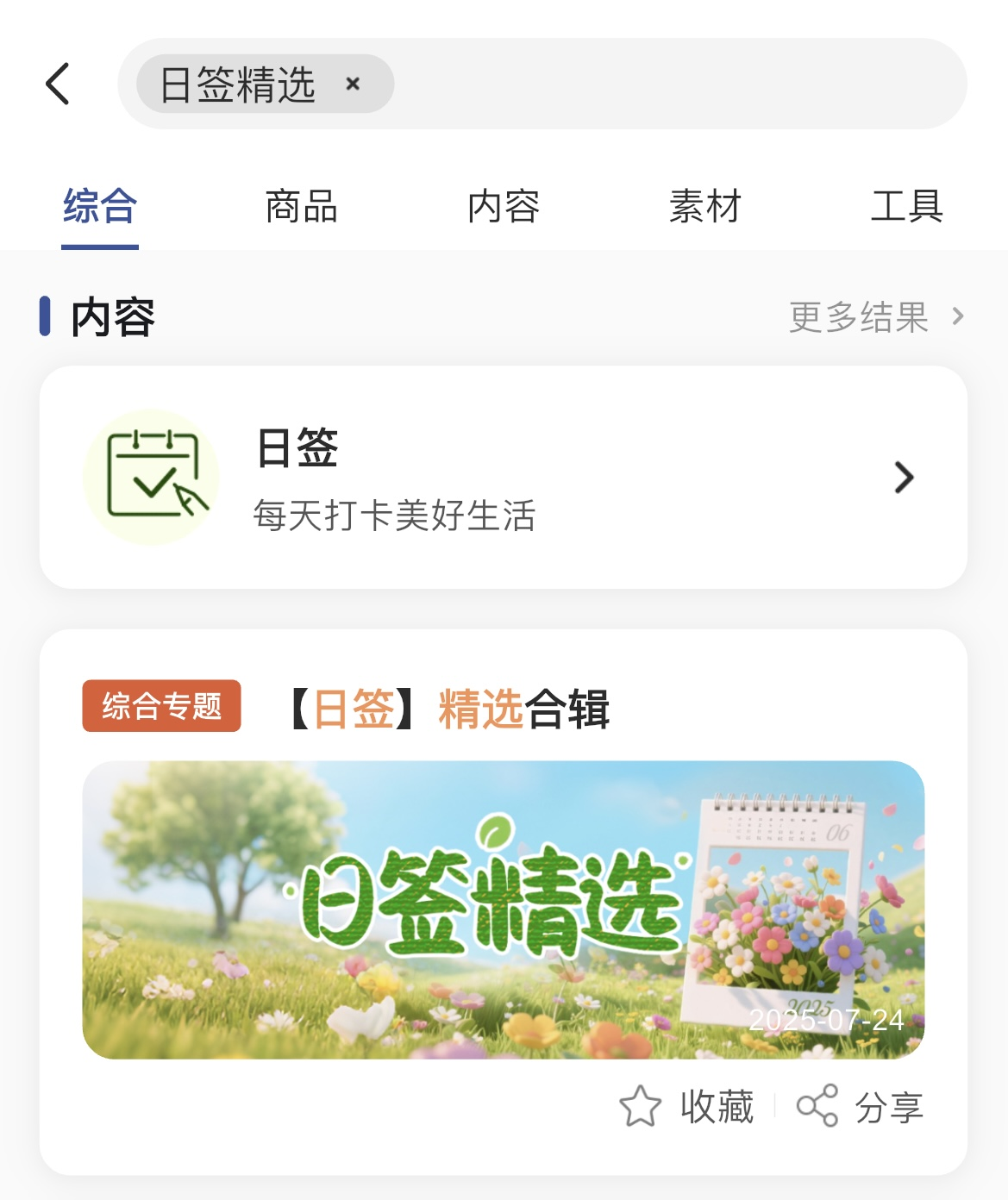The height and width of the screenshot is (1200, 1008).
Task: Select the 综合 tab
Action: point(100,207)
